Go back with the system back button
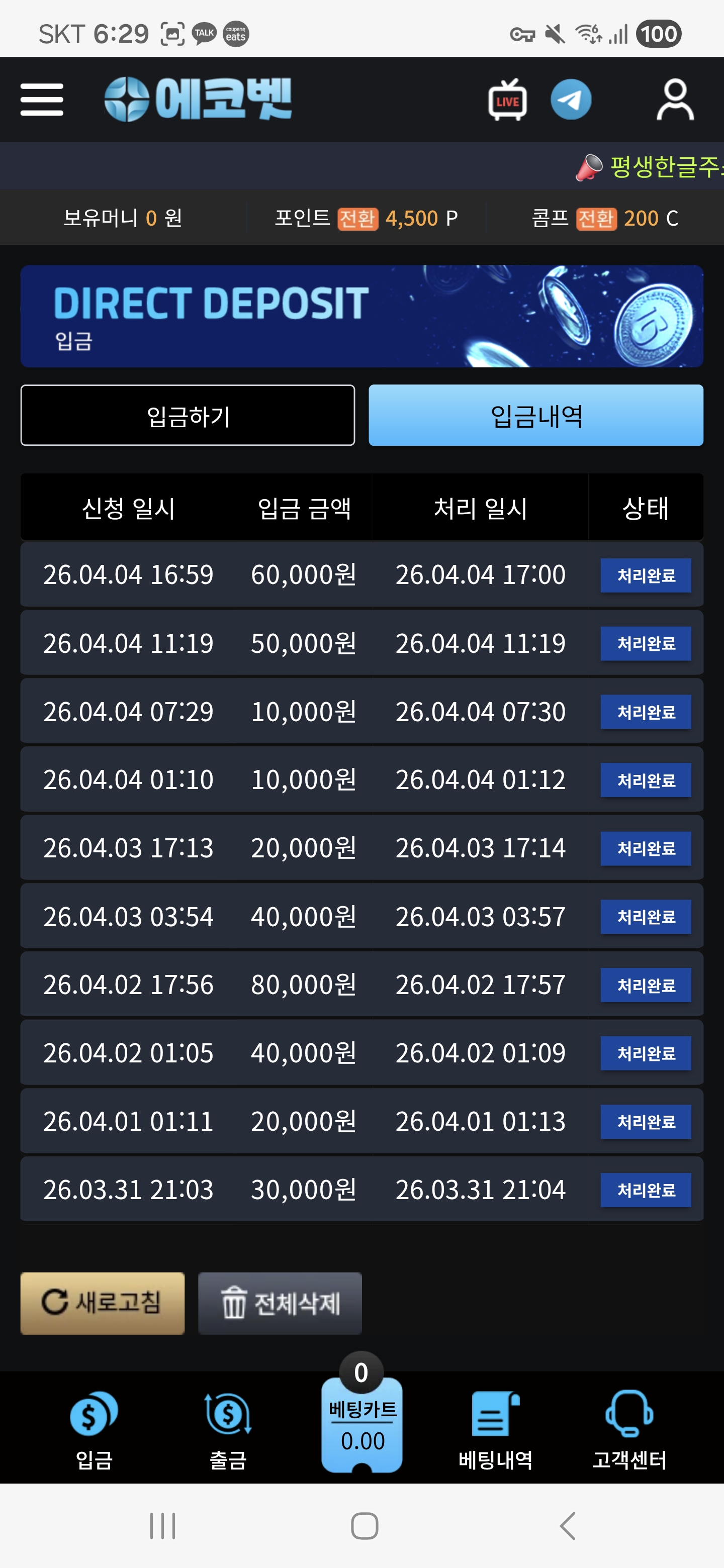This screenshot has width=724, height=1568. (x=568, y=1526)
